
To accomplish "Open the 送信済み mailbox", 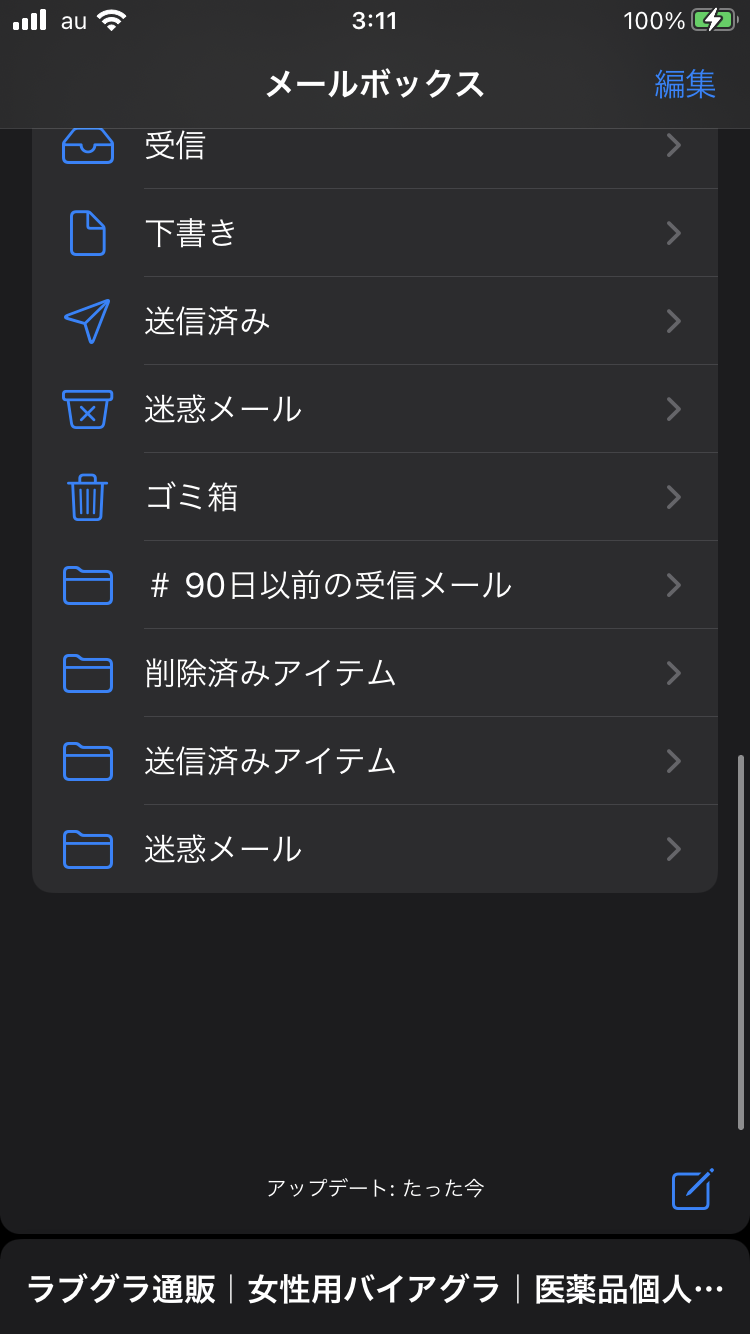I will pos(375,321).
